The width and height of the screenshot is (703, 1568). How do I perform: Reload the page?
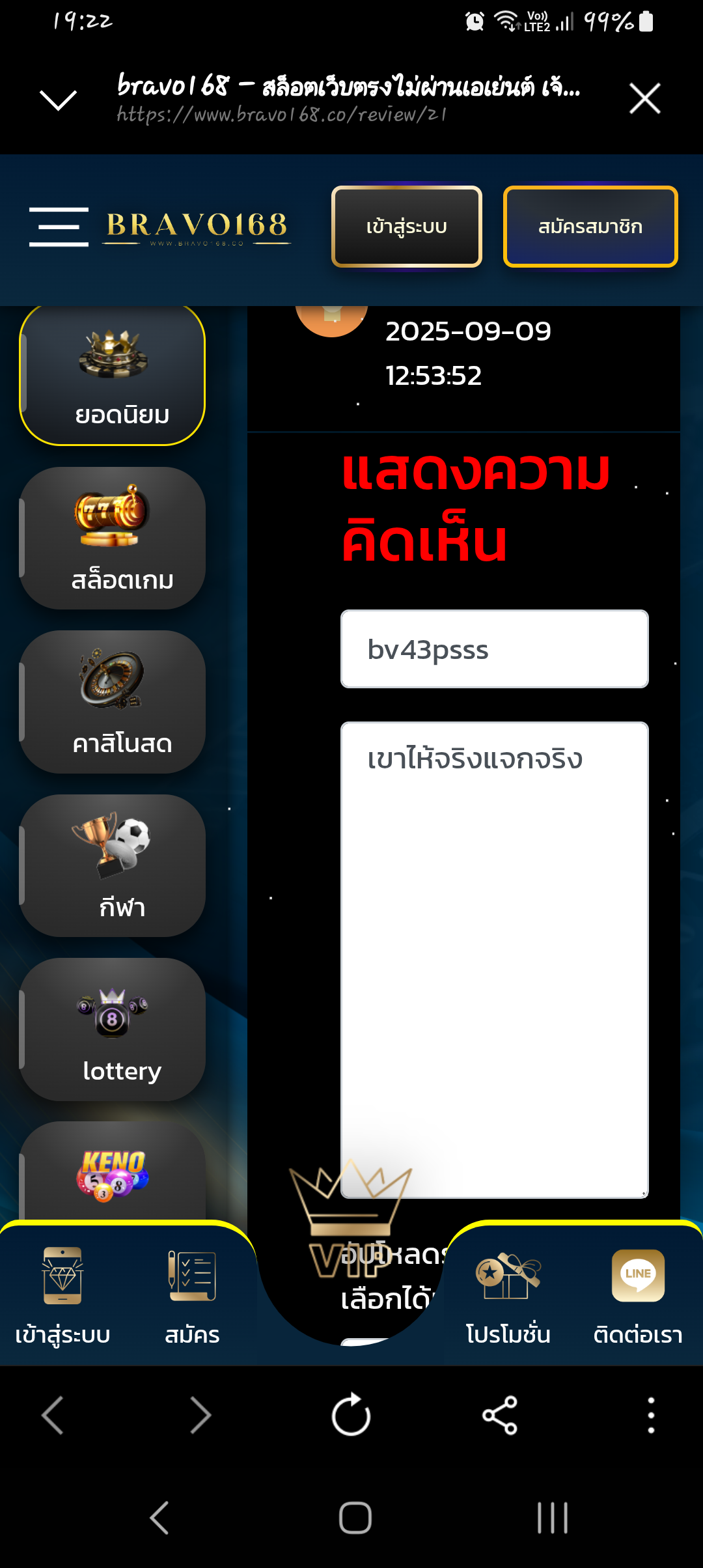coord(351,1415)
